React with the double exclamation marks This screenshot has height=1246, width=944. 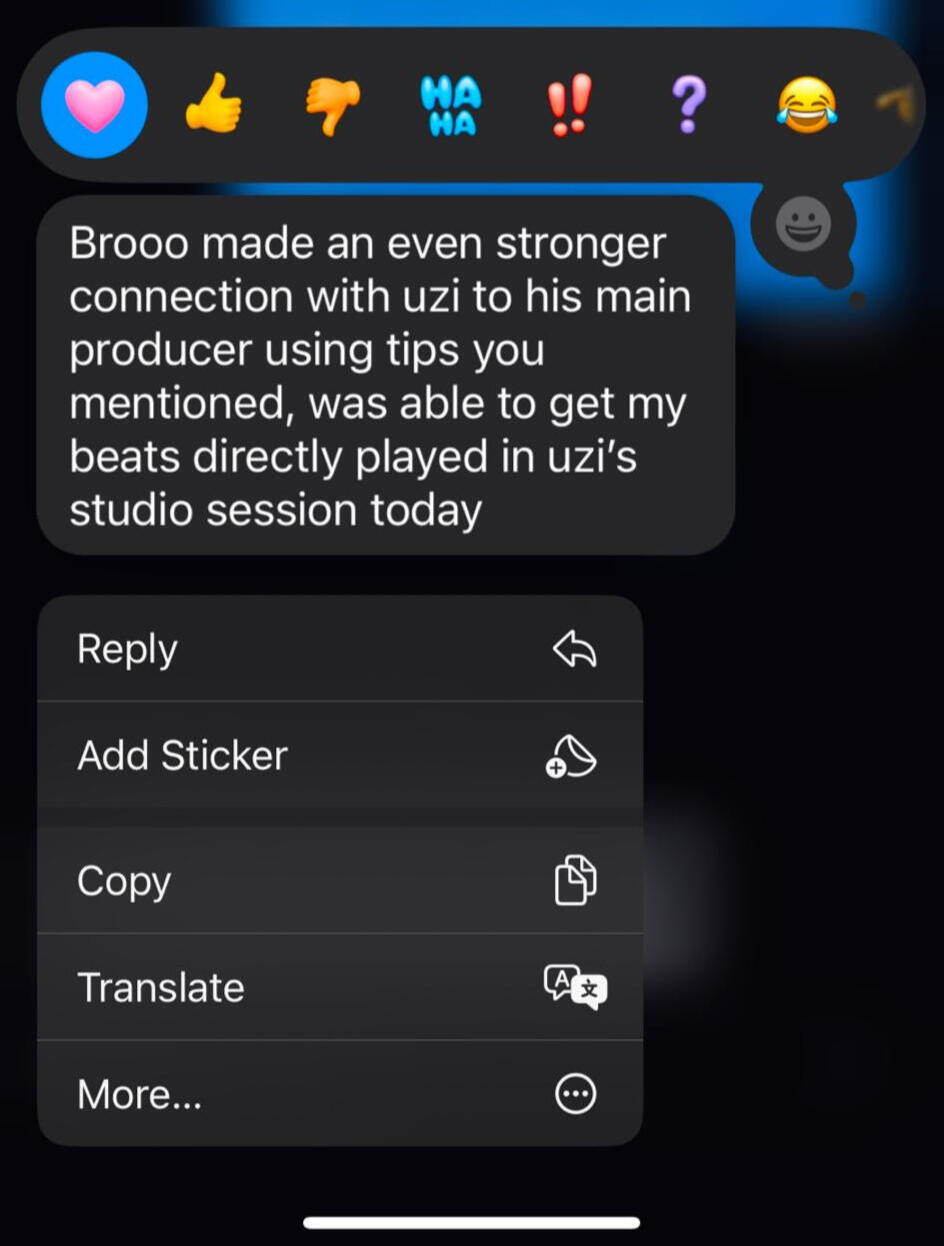pyautogui.click(x=570, y=105)
